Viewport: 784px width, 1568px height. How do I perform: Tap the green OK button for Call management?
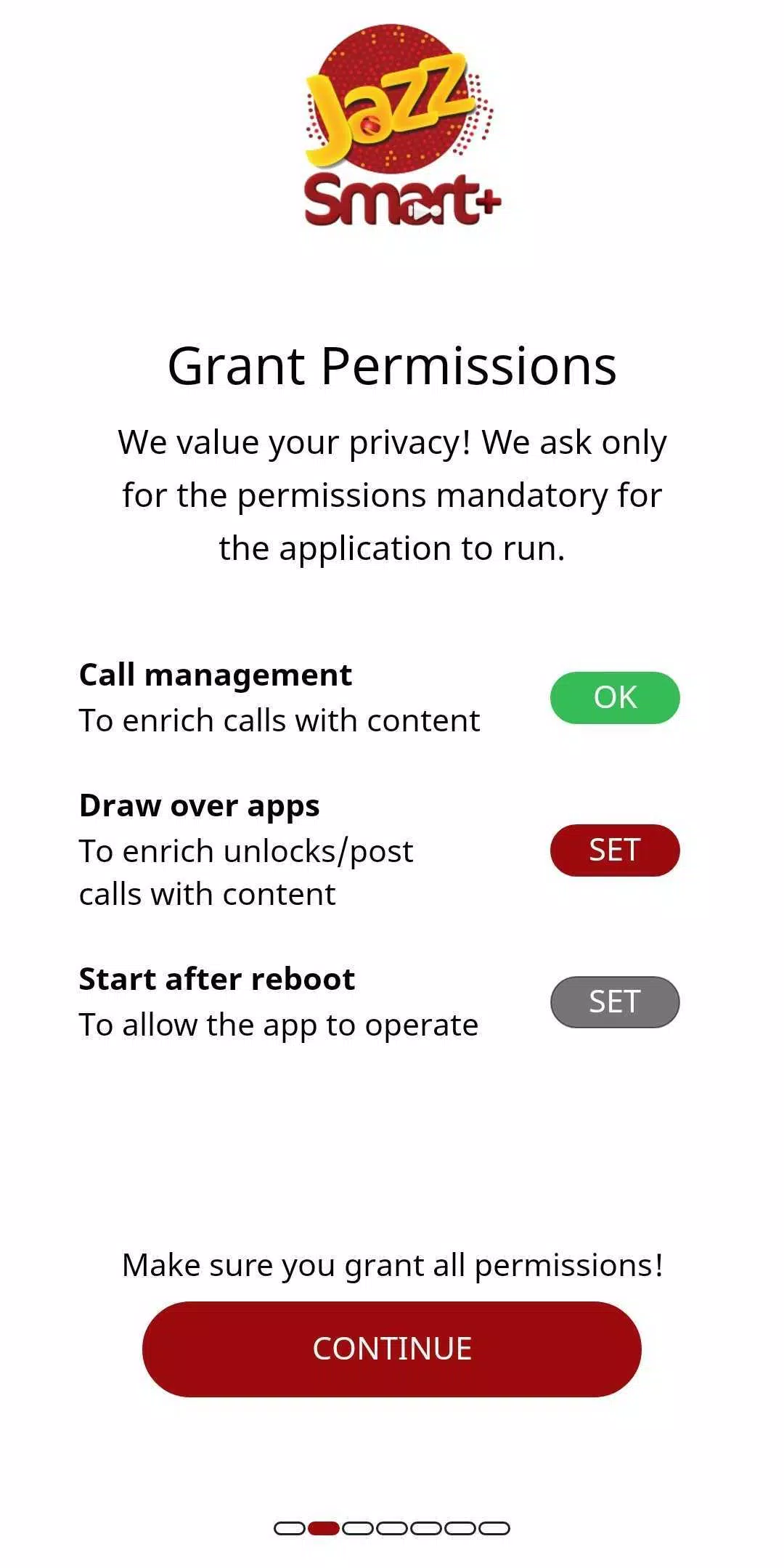pos(614,697)
